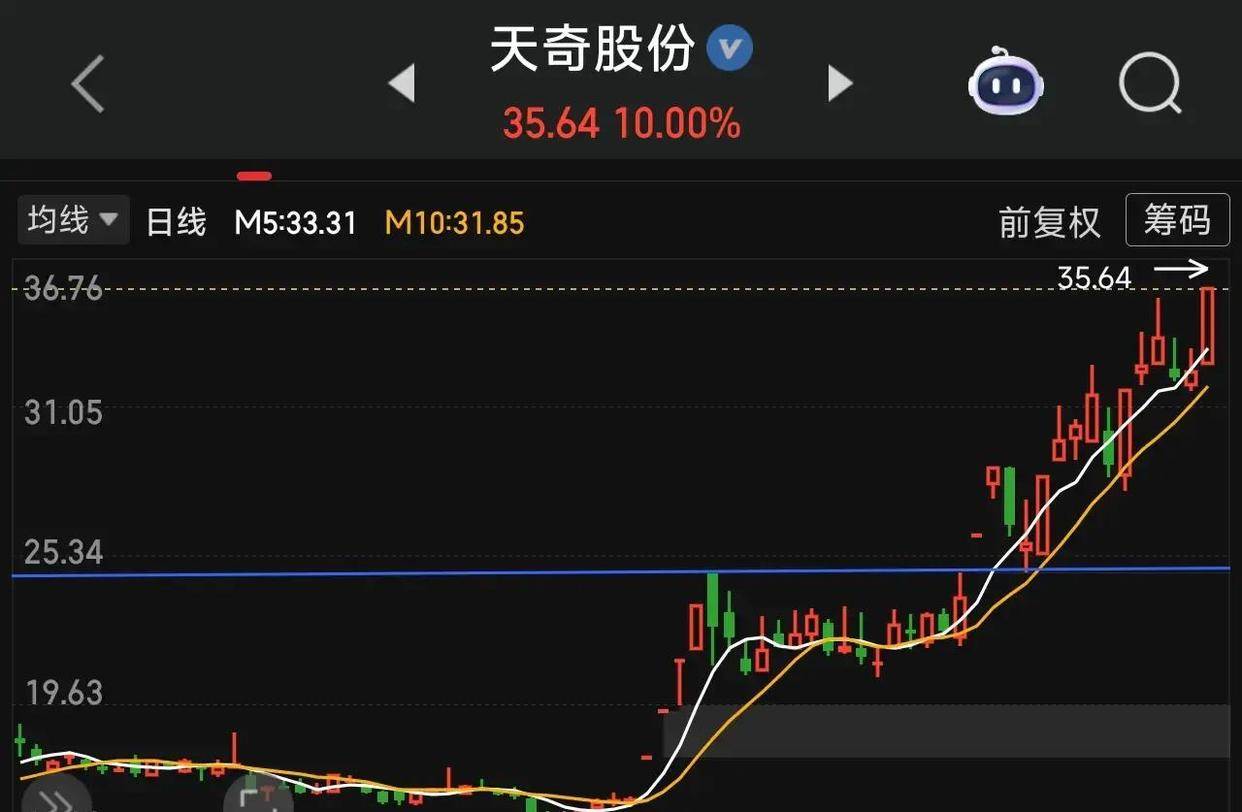Go back using the left chevron
Image resolution: width=1242 pixels, height=812 pixels.
[88, 84]
